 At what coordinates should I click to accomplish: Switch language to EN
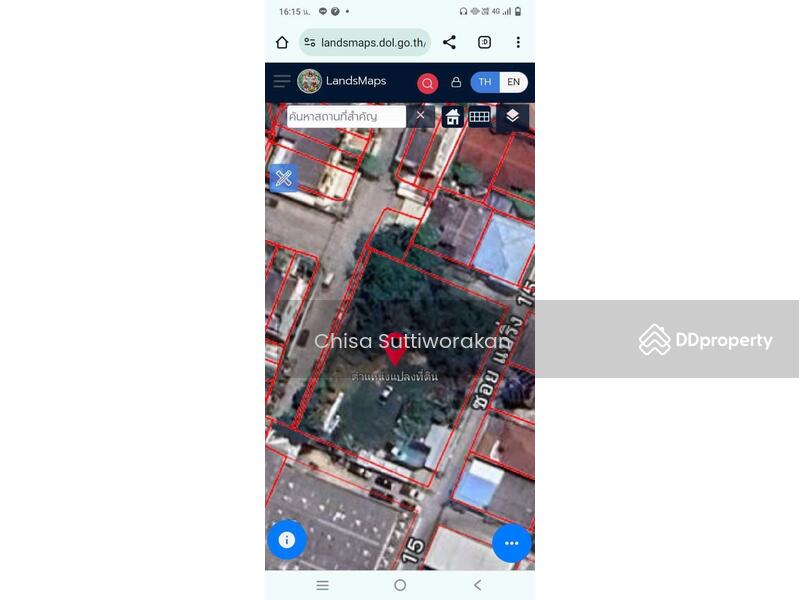513,82
